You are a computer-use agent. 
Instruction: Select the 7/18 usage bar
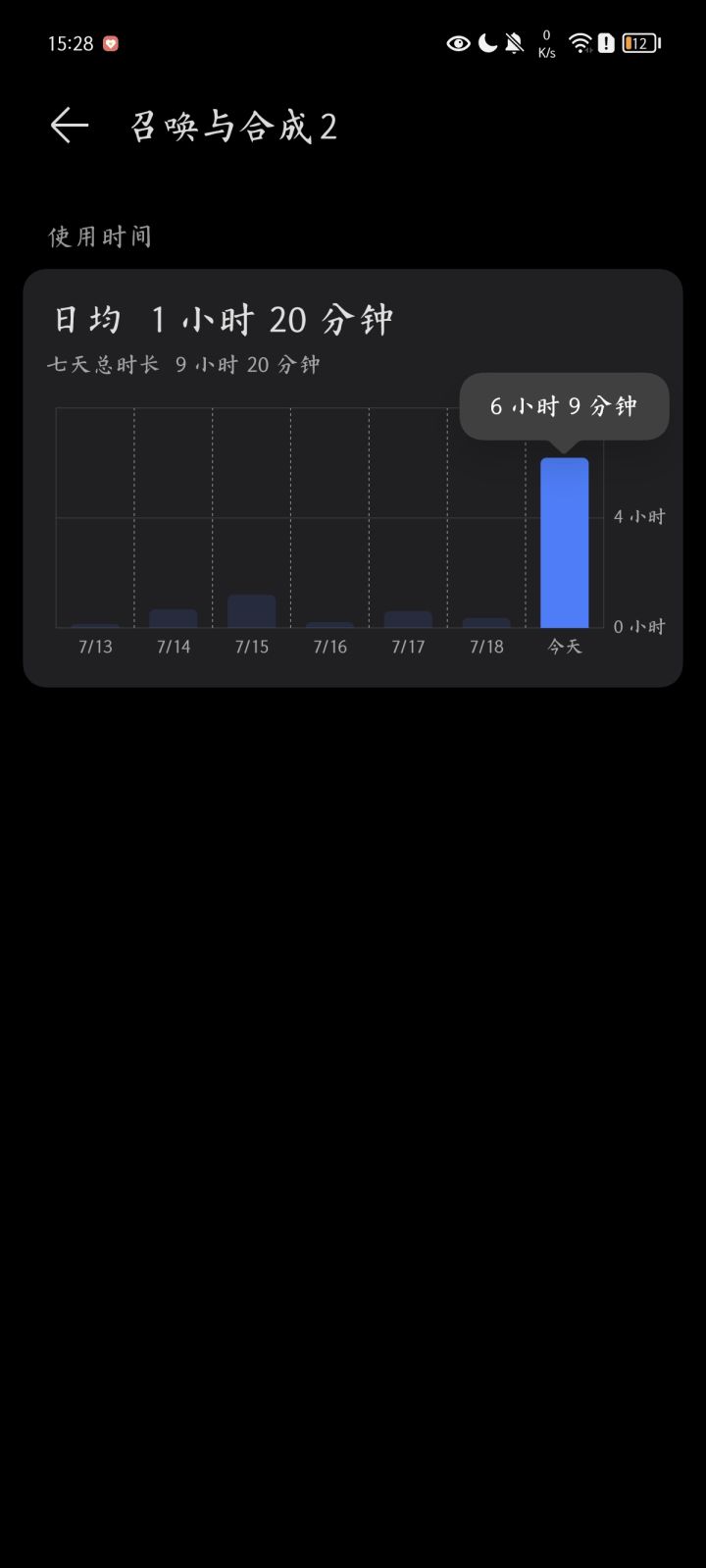pos(486,622)
